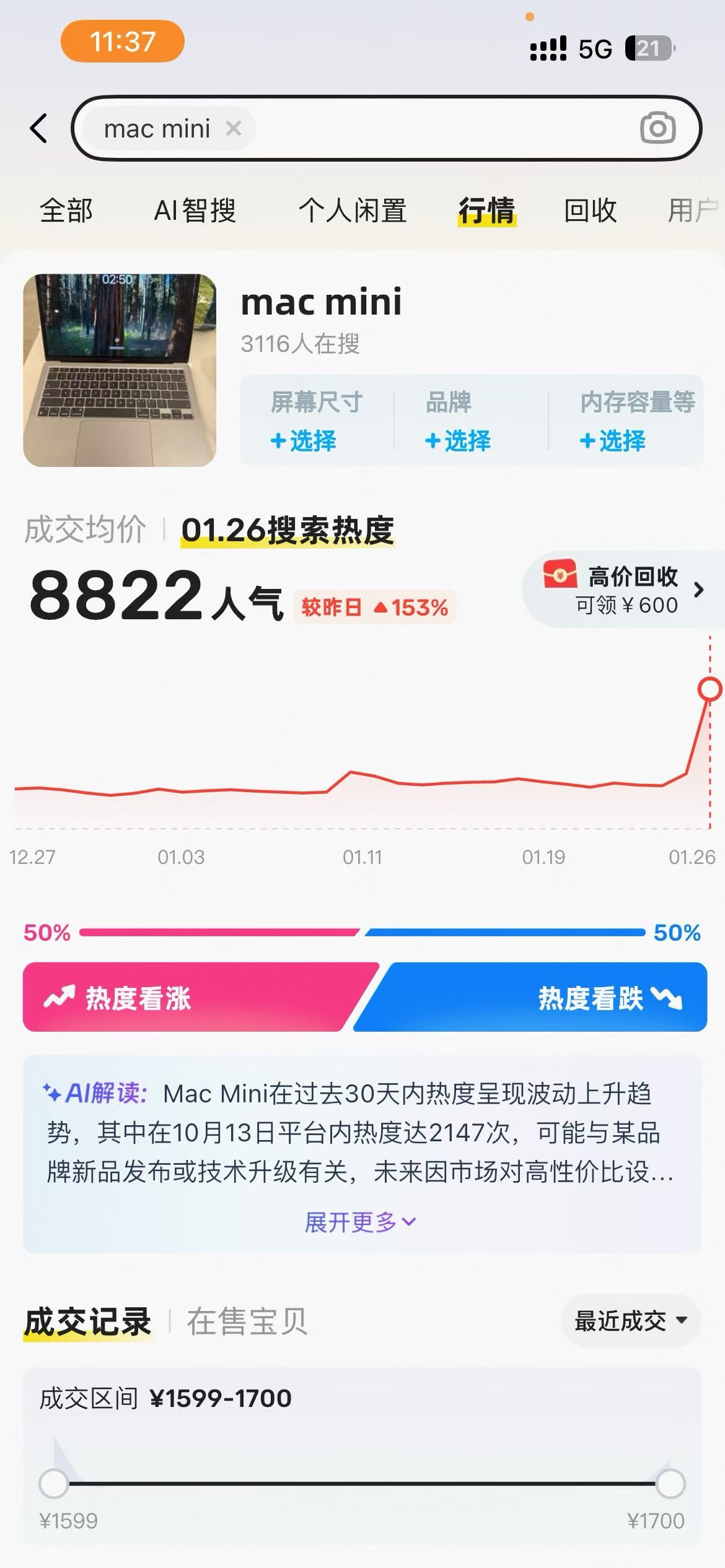This screenshot has height=1568, width=725.
Task: Switch to 在售宝贝 list
Action: (247, 1321)
